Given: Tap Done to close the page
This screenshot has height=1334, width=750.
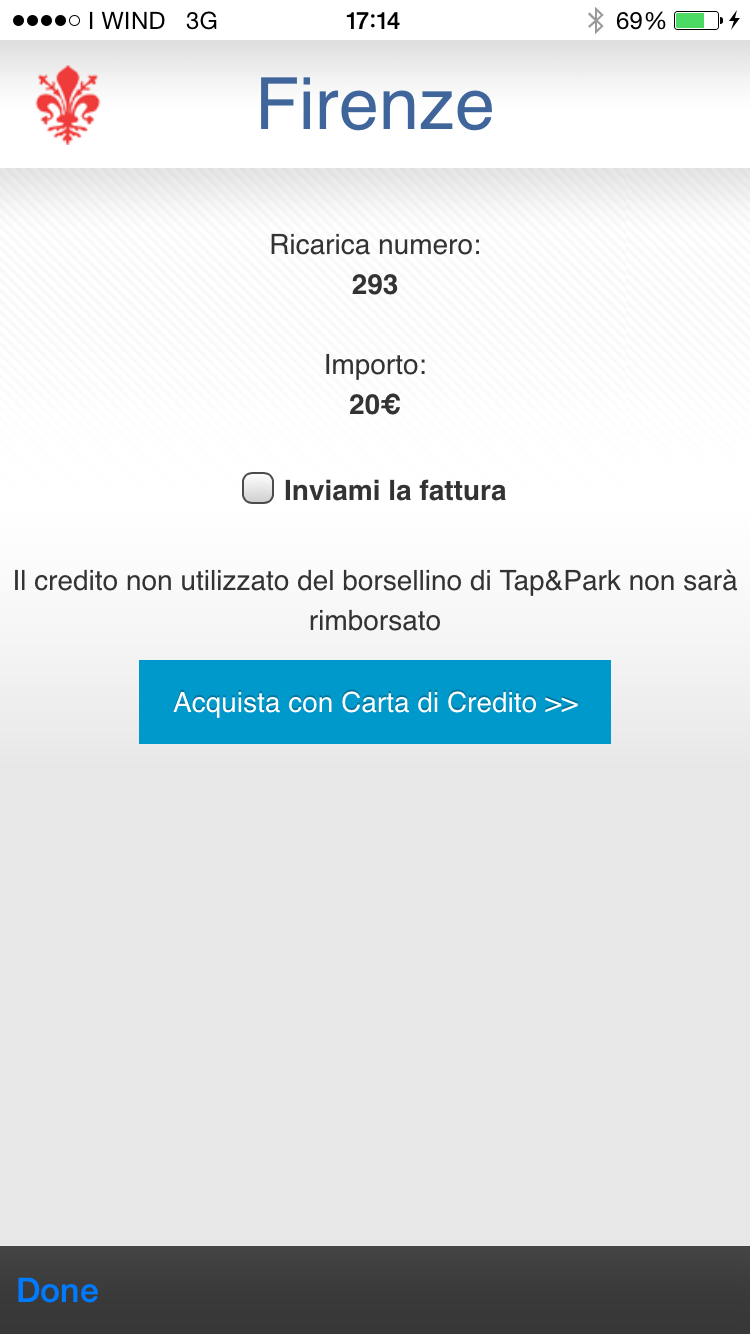Looking at the screenshot, I should tap(58, 1290).
